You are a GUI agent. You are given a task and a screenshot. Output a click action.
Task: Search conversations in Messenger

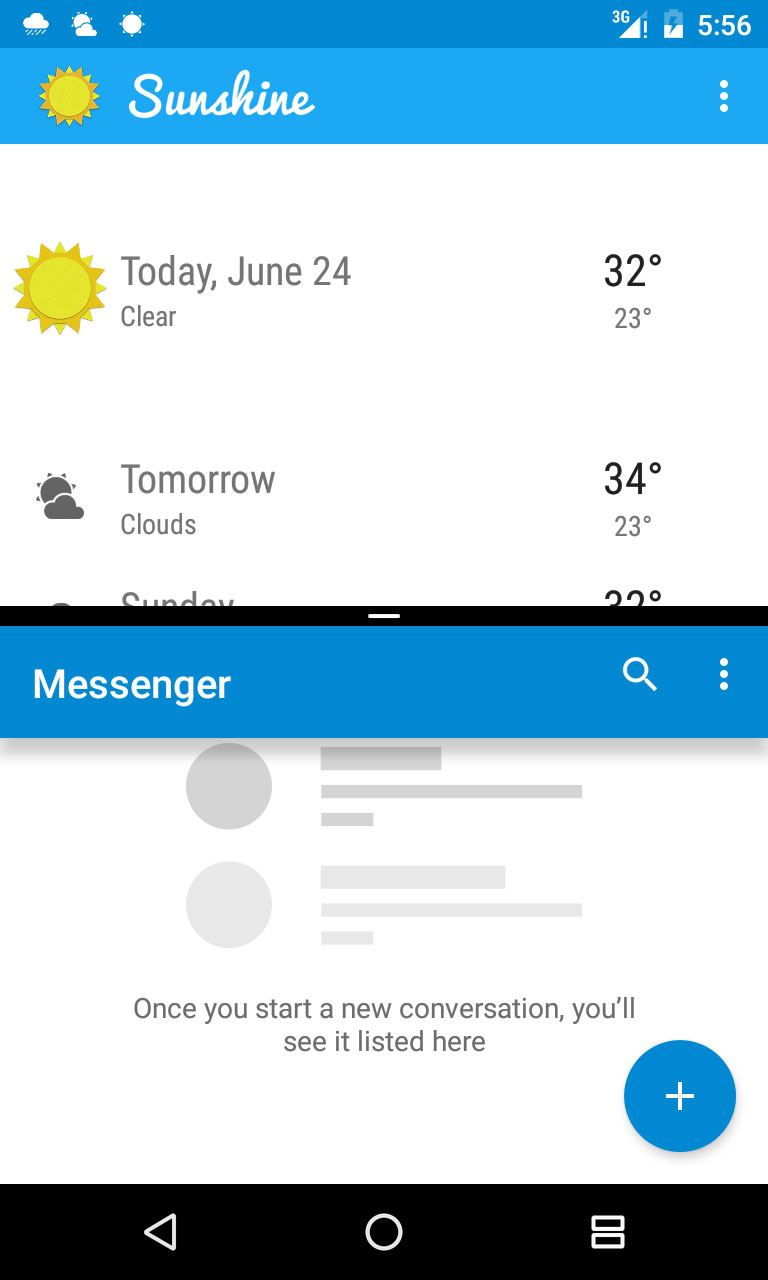tap(640, 675)
